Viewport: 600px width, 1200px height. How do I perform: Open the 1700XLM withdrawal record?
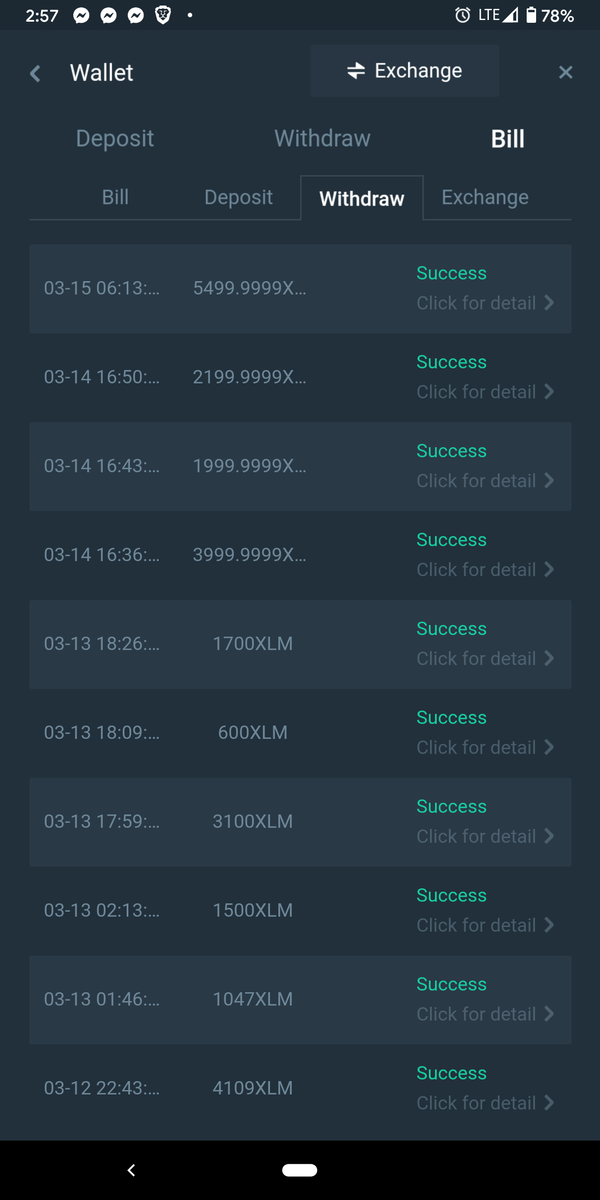485,659
